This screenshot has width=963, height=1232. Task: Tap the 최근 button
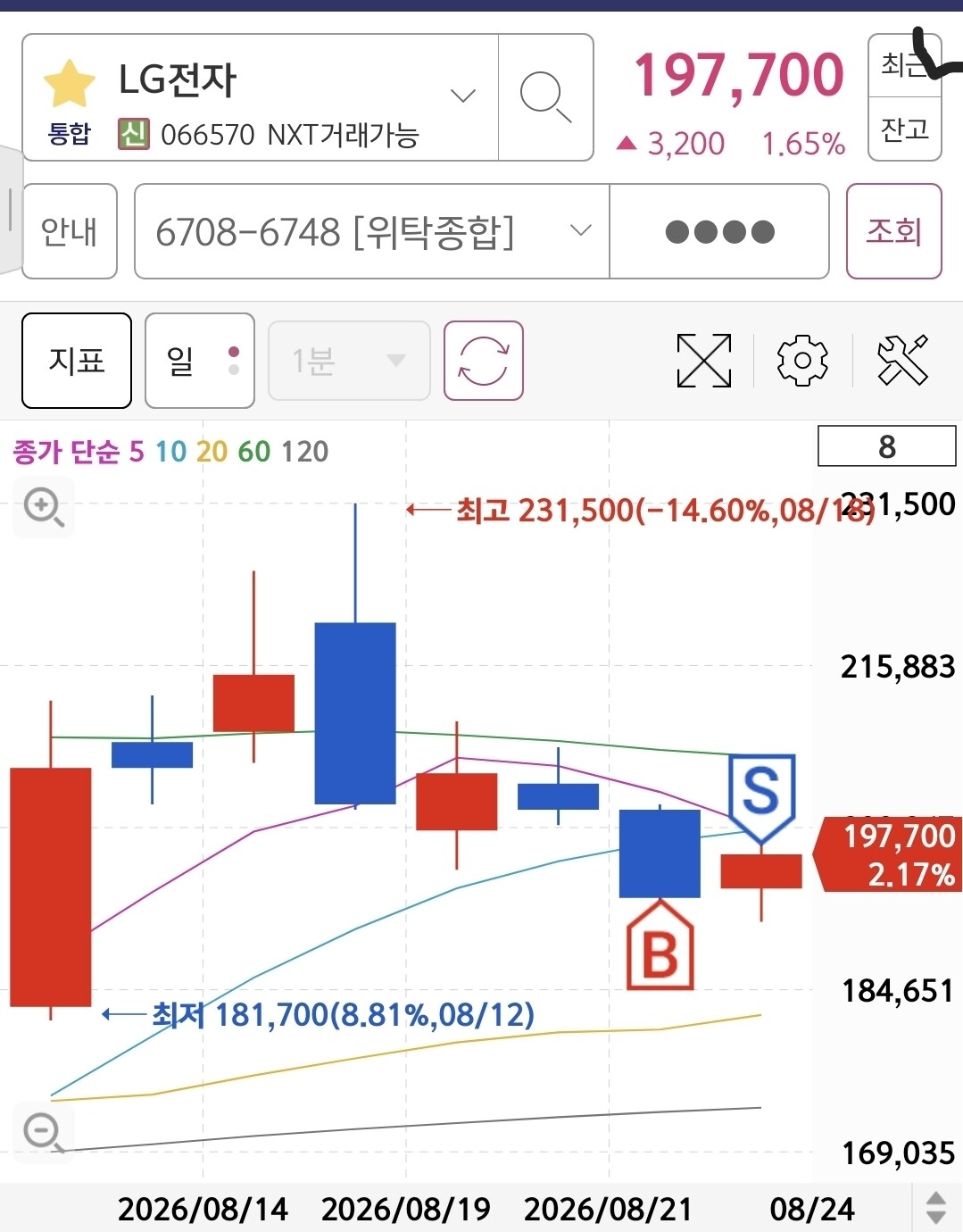(904, 65)
